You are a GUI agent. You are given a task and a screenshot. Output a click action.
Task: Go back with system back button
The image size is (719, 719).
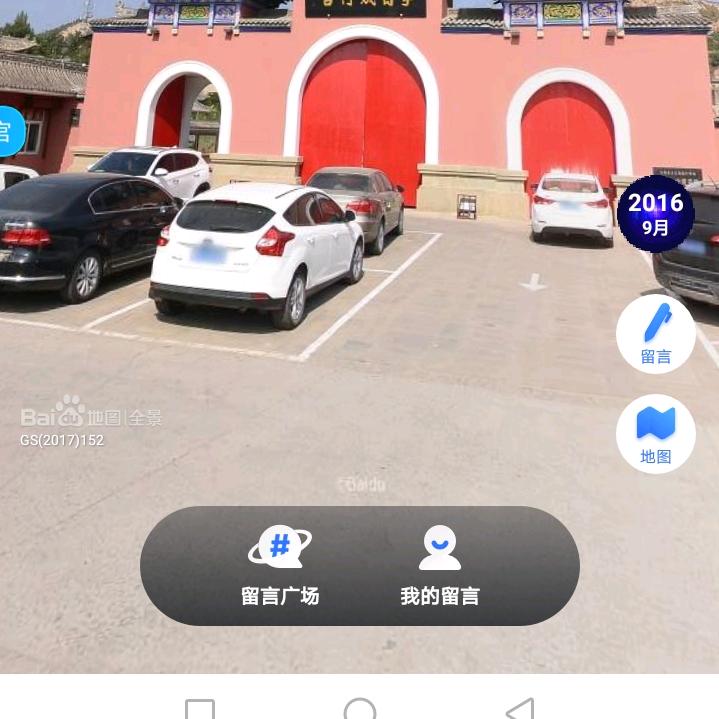520,709
